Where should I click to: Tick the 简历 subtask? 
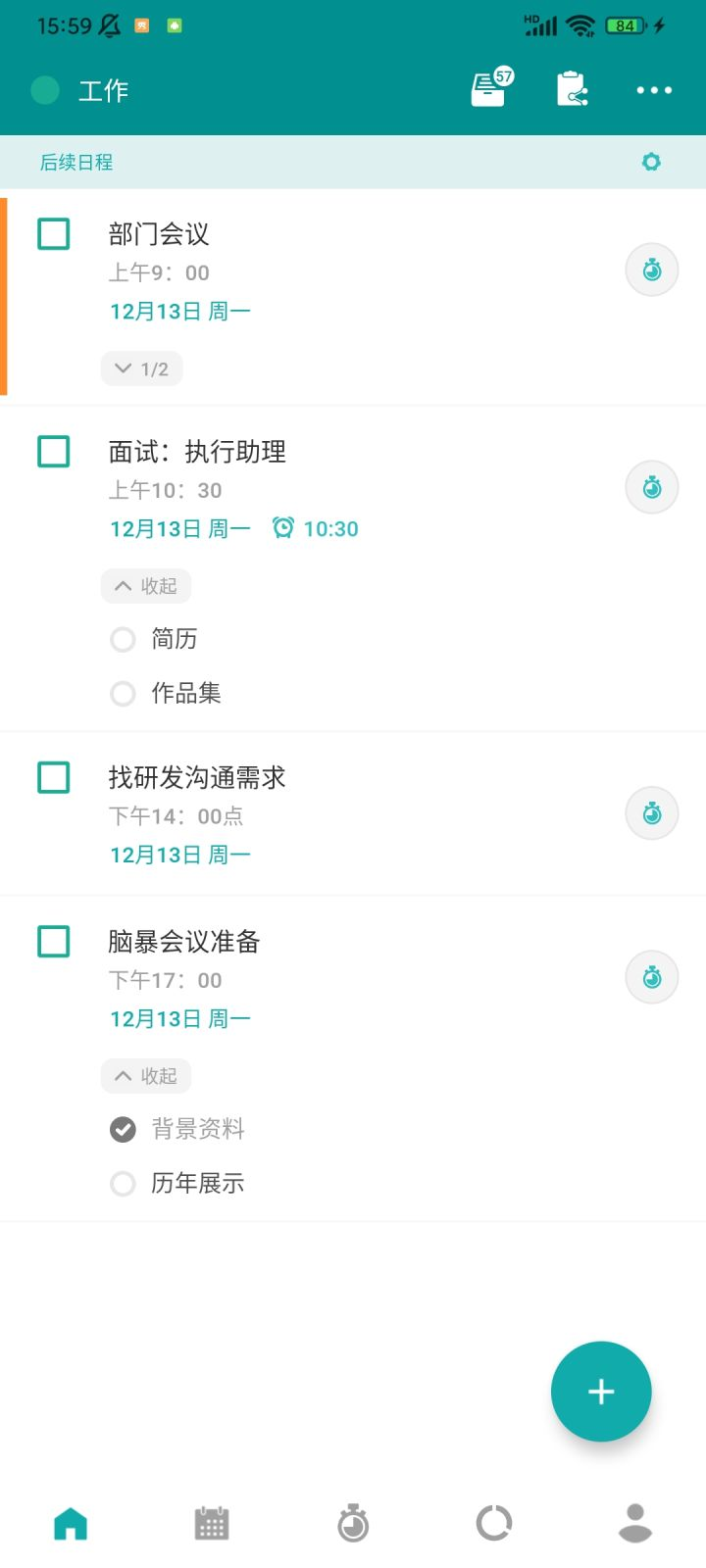coord(123,640)
